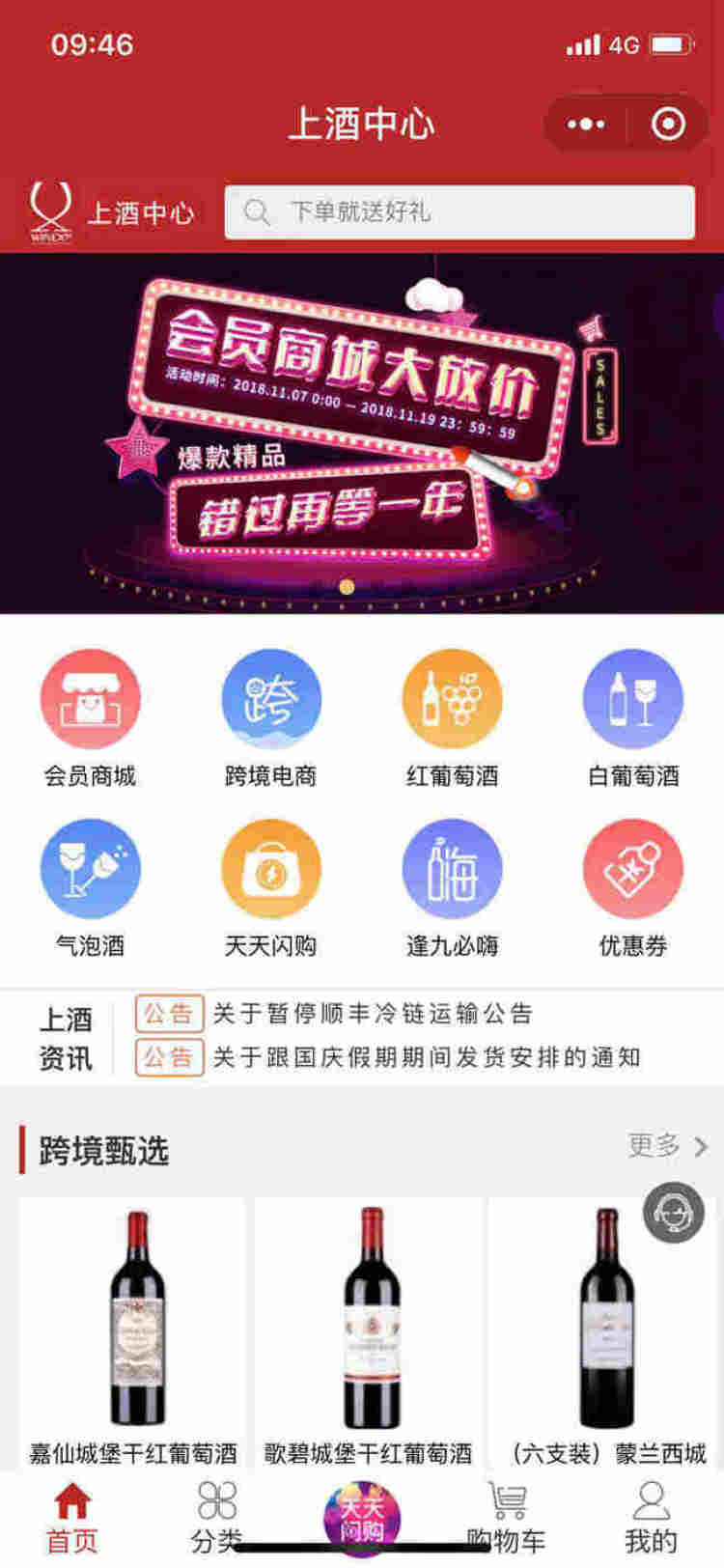Open customer service headset icon
Image resolution: width=724 pixels, height=1568 pixels.
coord(673,1213)
